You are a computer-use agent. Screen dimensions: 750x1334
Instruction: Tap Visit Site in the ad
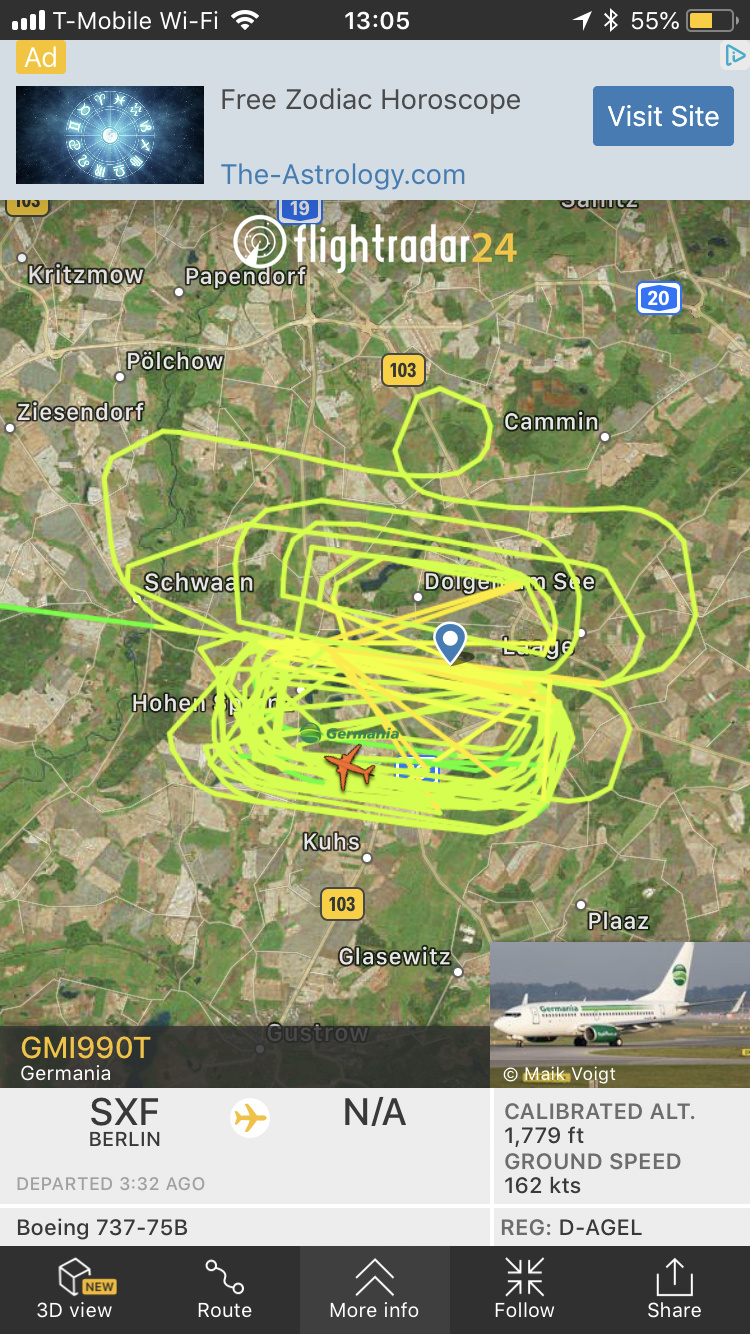tap(663, 116)
